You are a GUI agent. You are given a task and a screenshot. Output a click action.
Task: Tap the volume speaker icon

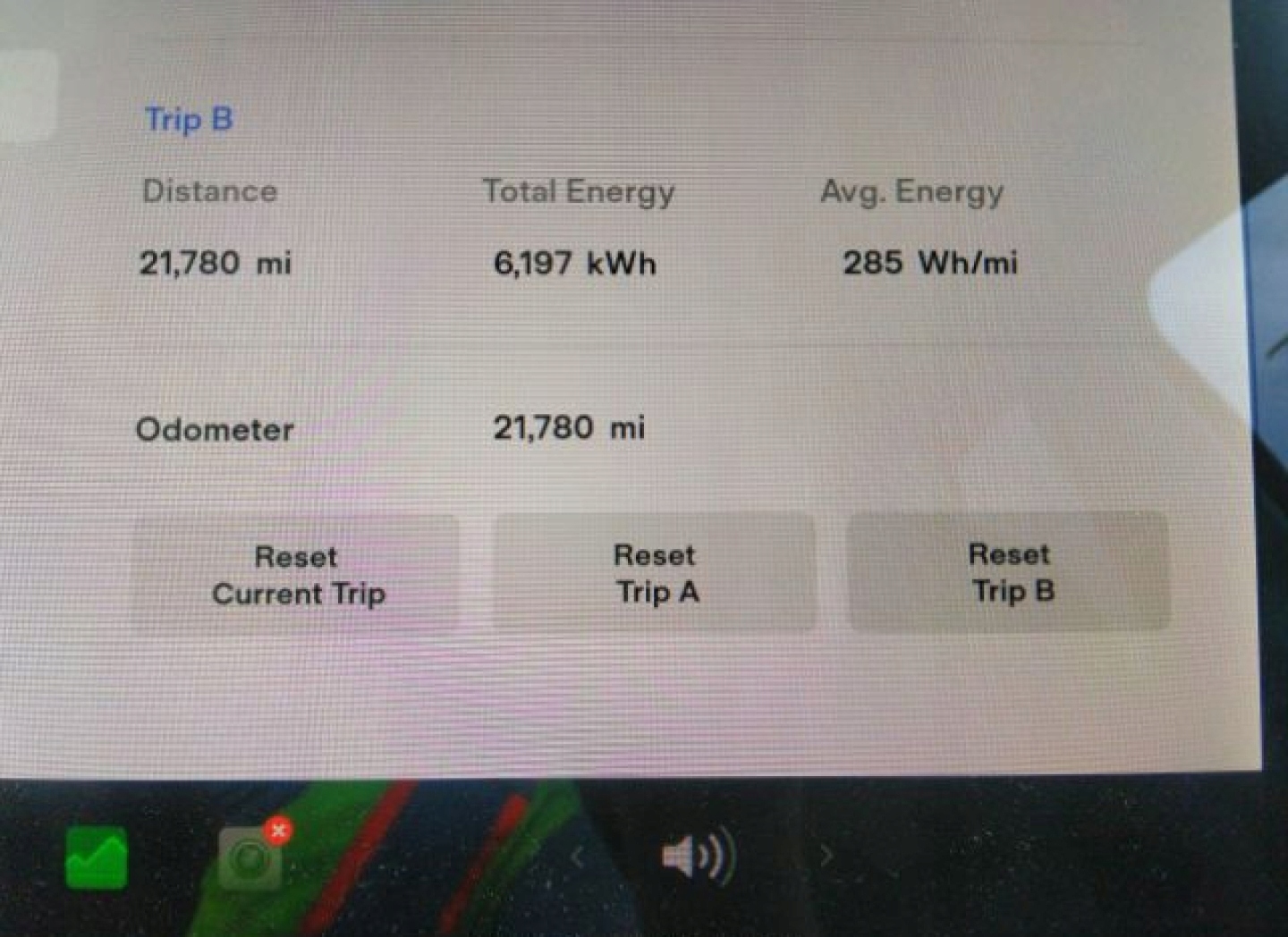697,857
